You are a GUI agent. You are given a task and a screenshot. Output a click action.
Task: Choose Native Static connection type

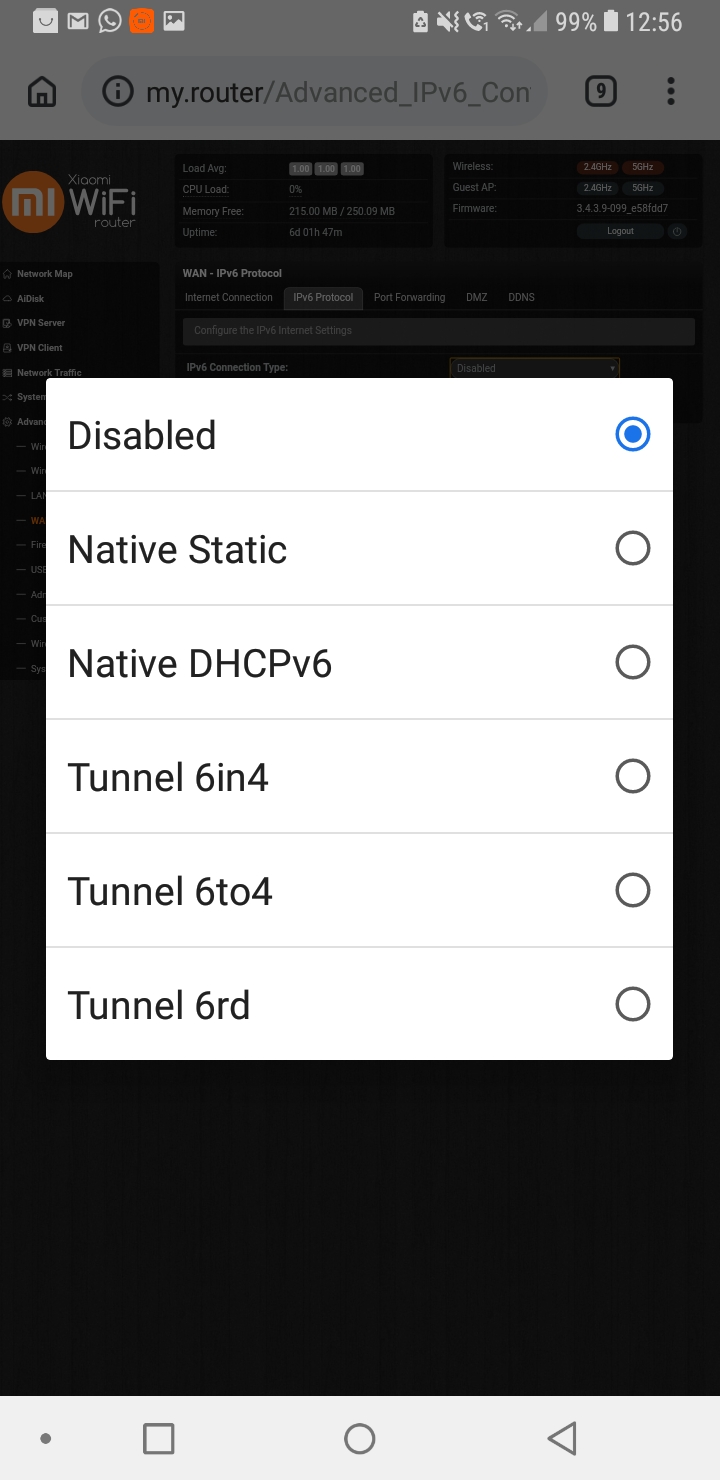pos(359,548)
